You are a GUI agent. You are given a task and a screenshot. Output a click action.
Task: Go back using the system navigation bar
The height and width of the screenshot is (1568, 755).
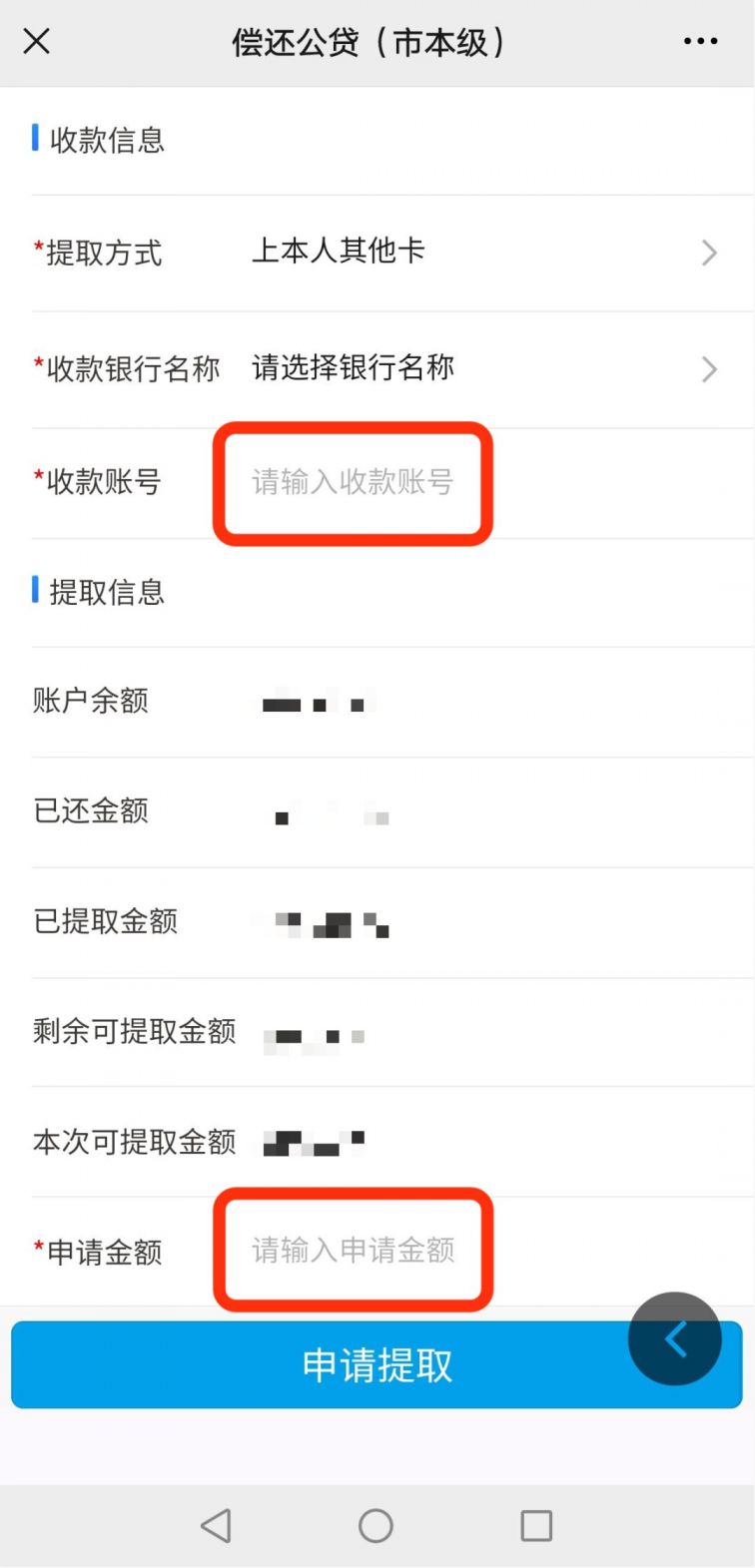point(216,1526)
